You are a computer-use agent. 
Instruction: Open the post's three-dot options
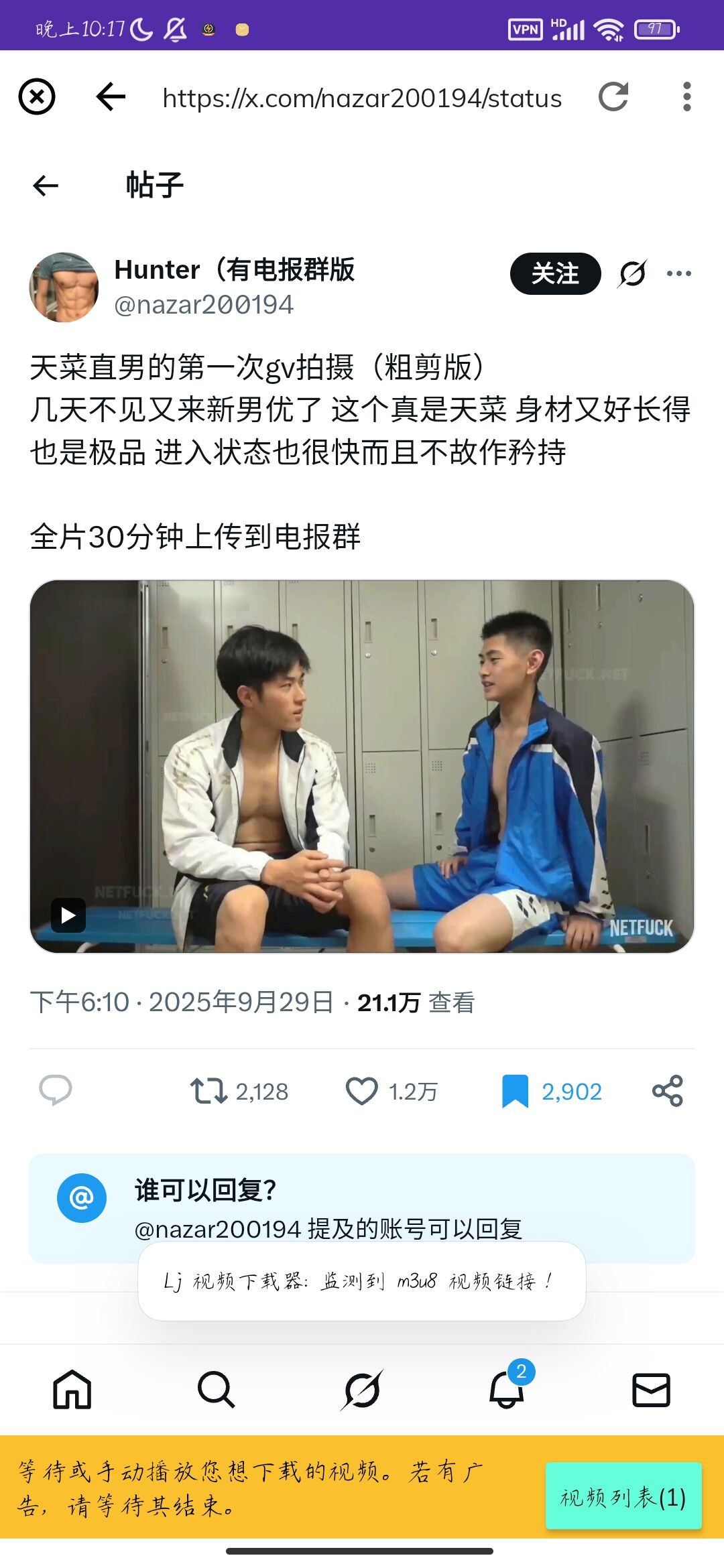tap(679, 273)
